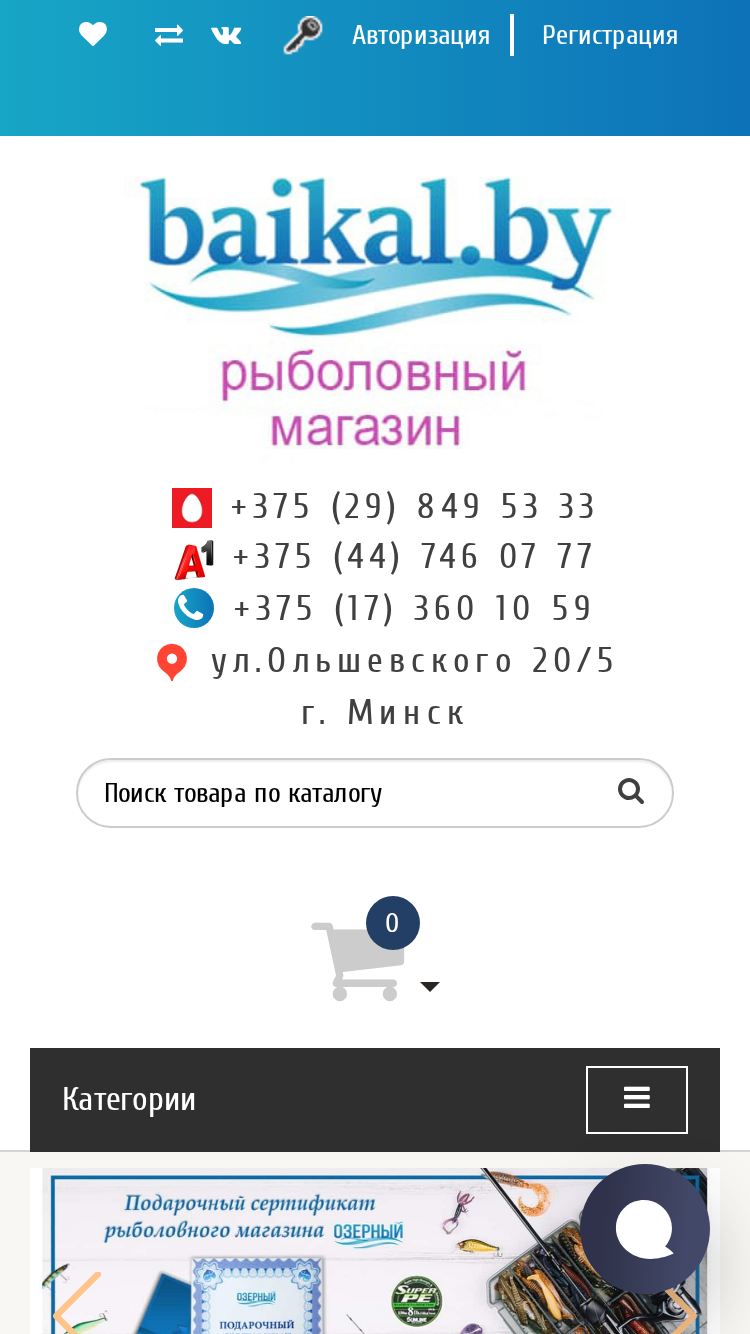Expand the Категории hamburger menu

(637, 1099)
